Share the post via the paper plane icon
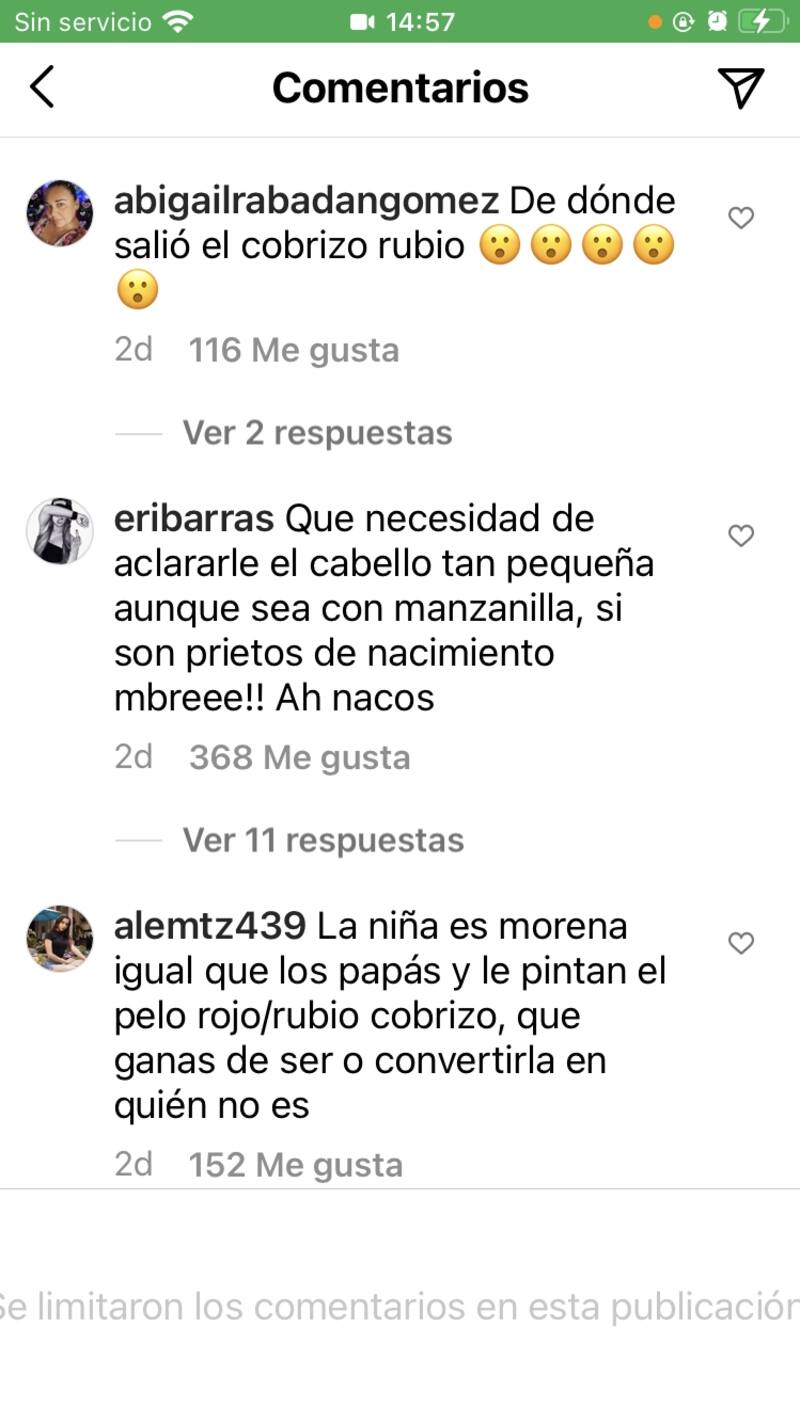 [x=741, y=88]
